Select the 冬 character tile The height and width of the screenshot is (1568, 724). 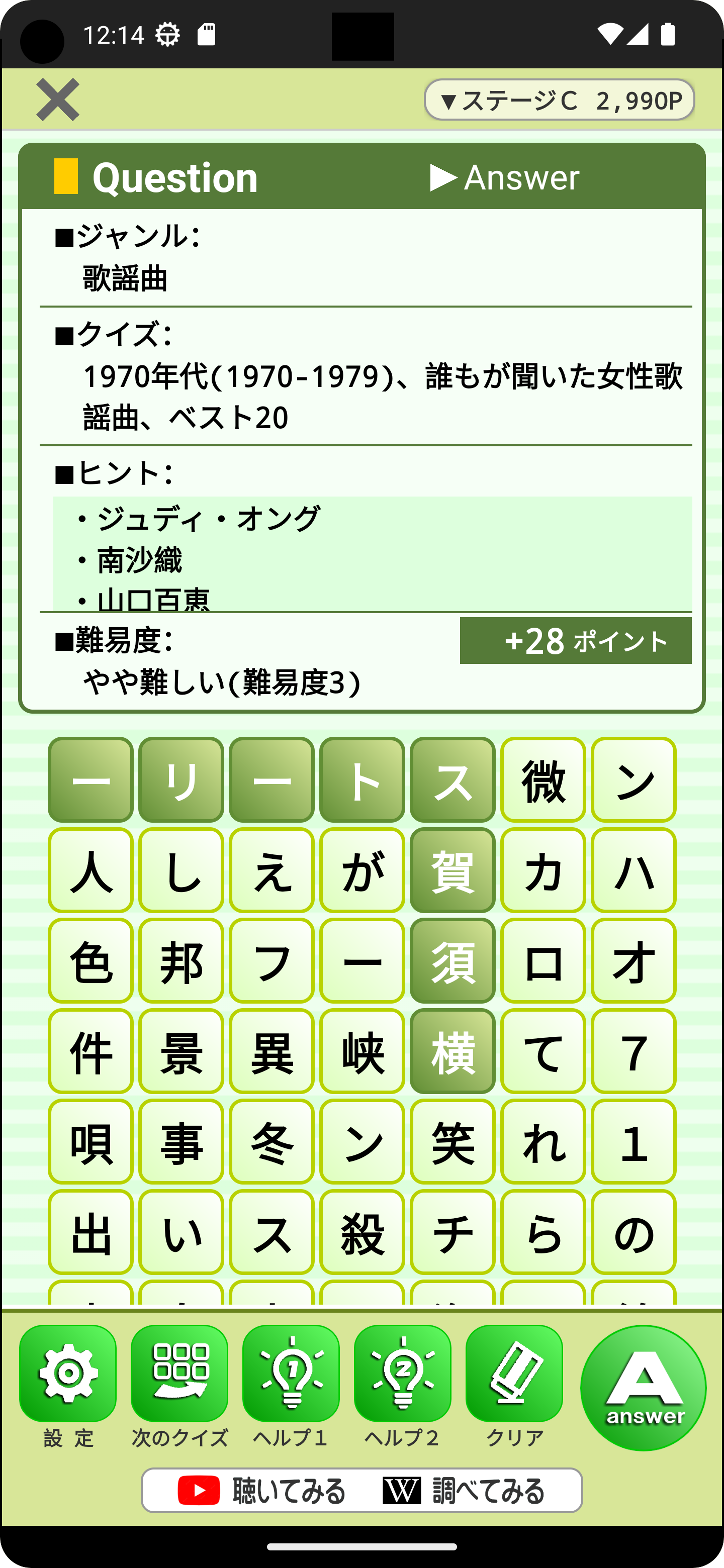(271, 1142)
